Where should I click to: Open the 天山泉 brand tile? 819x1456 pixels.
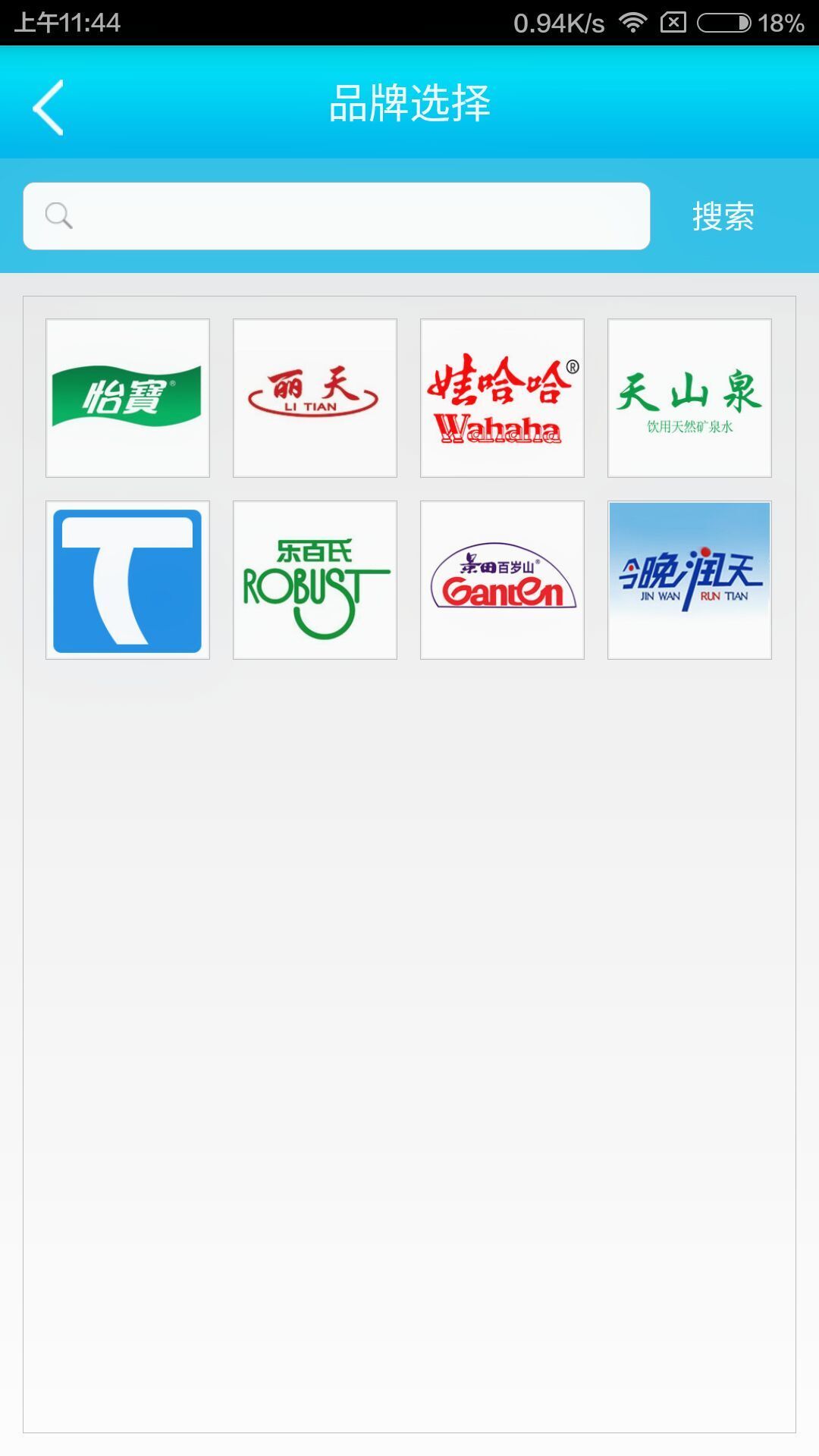689,398
